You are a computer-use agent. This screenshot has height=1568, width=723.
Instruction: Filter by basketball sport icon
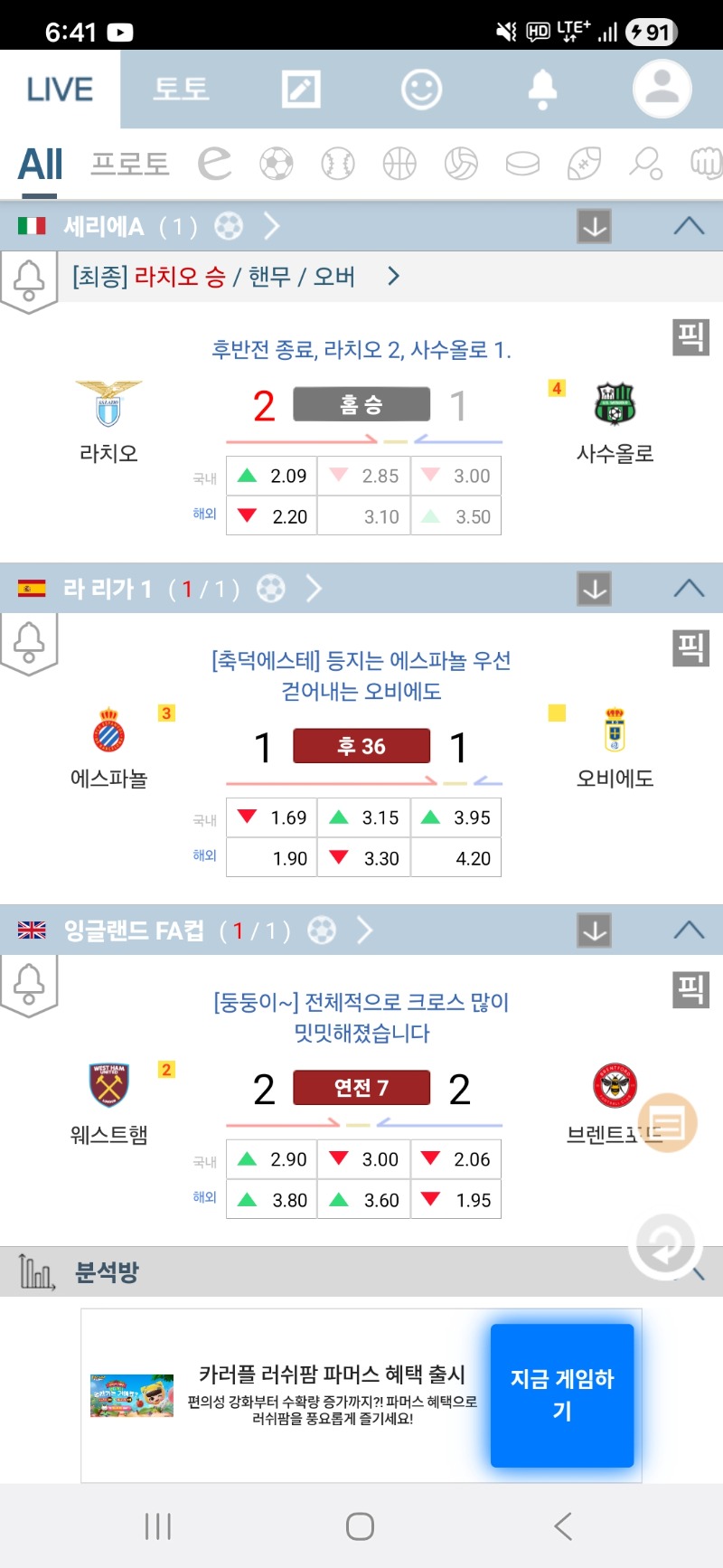pyautogui.click(x=399, y=164)
